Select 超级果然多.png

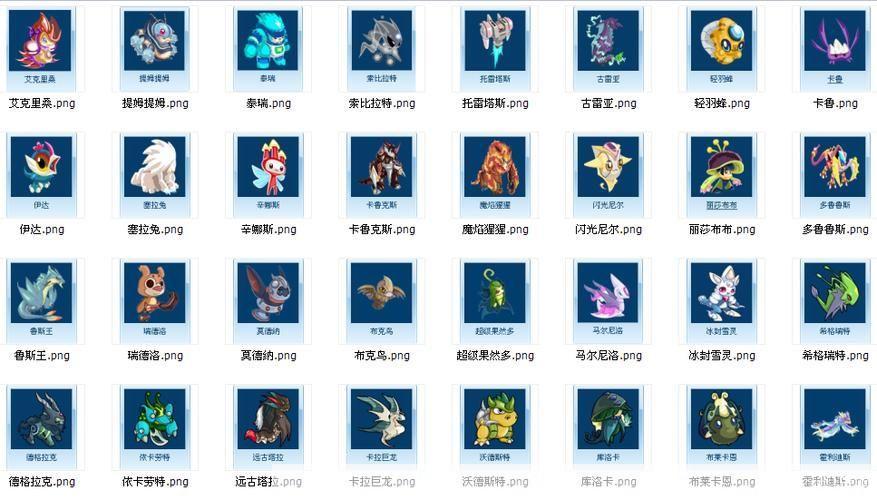[x=495, y=298]
